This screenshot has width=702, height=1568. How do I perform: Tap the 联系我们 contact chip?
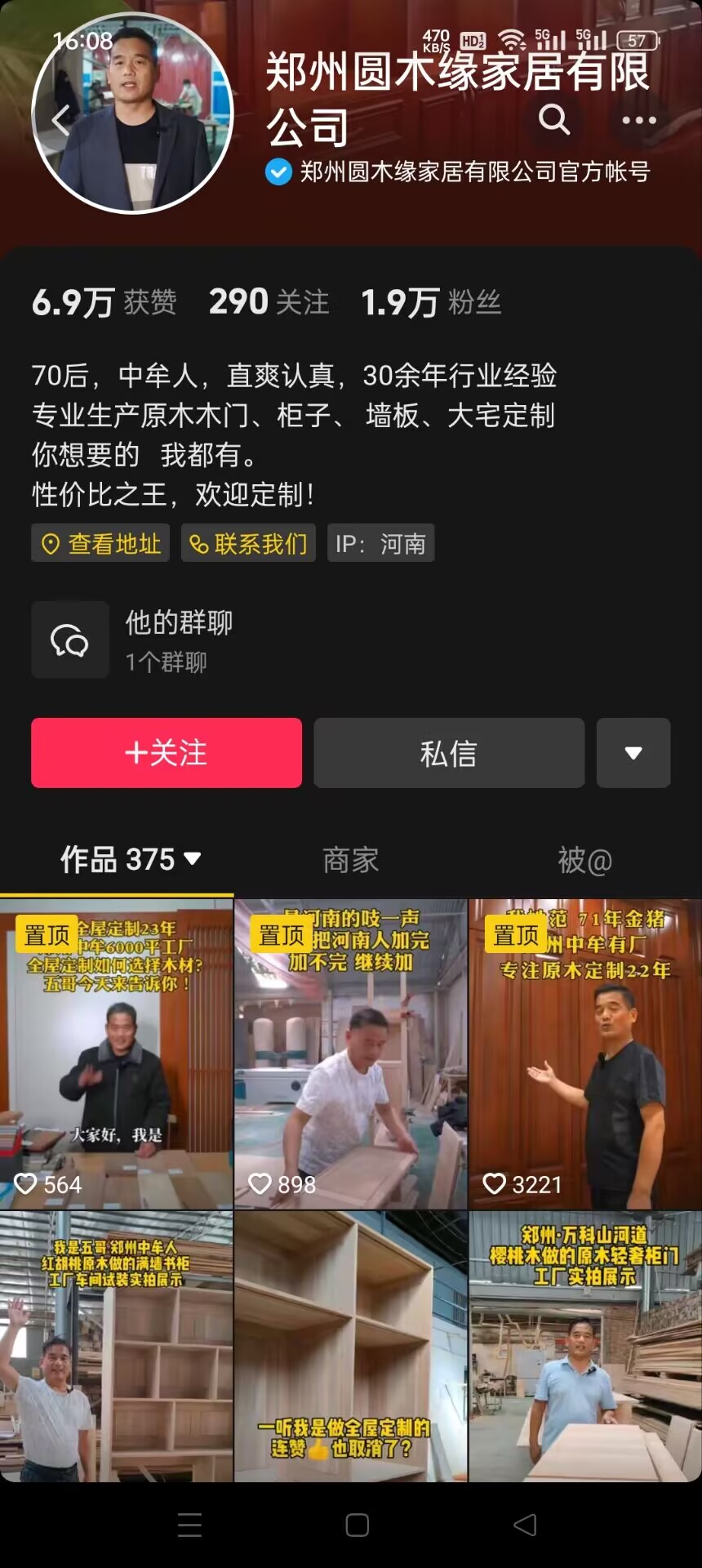pyautogui.click(x=248, y=543)
